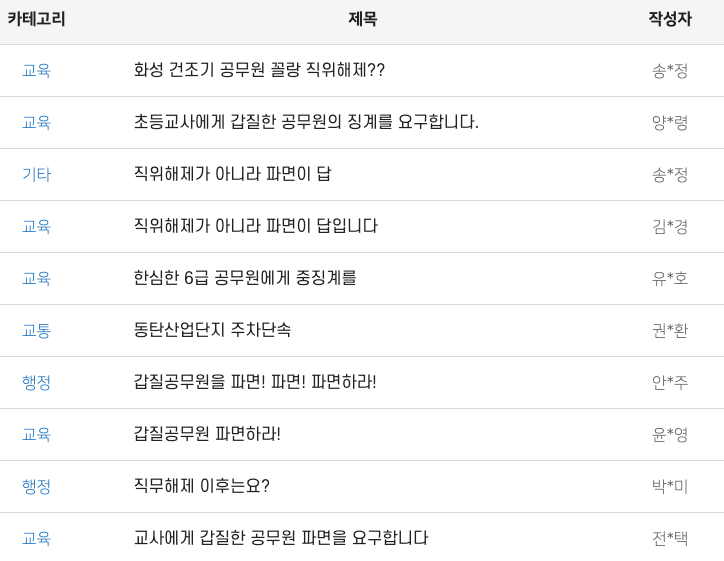Viewport: 724px width, 561px height.
Task: Open post '직위해제가 아니라 파면이 답'
Action: (232, 174)
